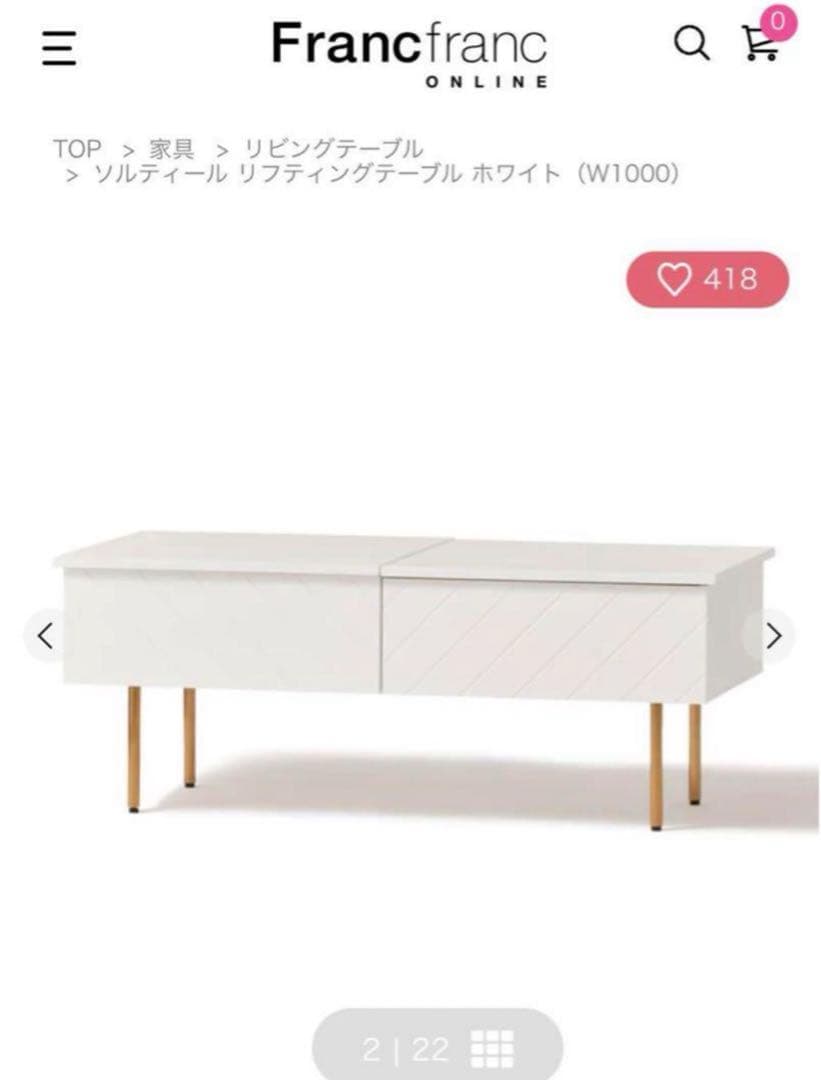Show the previous image via left chevron

pyautogui.click(x=44, y=633)
